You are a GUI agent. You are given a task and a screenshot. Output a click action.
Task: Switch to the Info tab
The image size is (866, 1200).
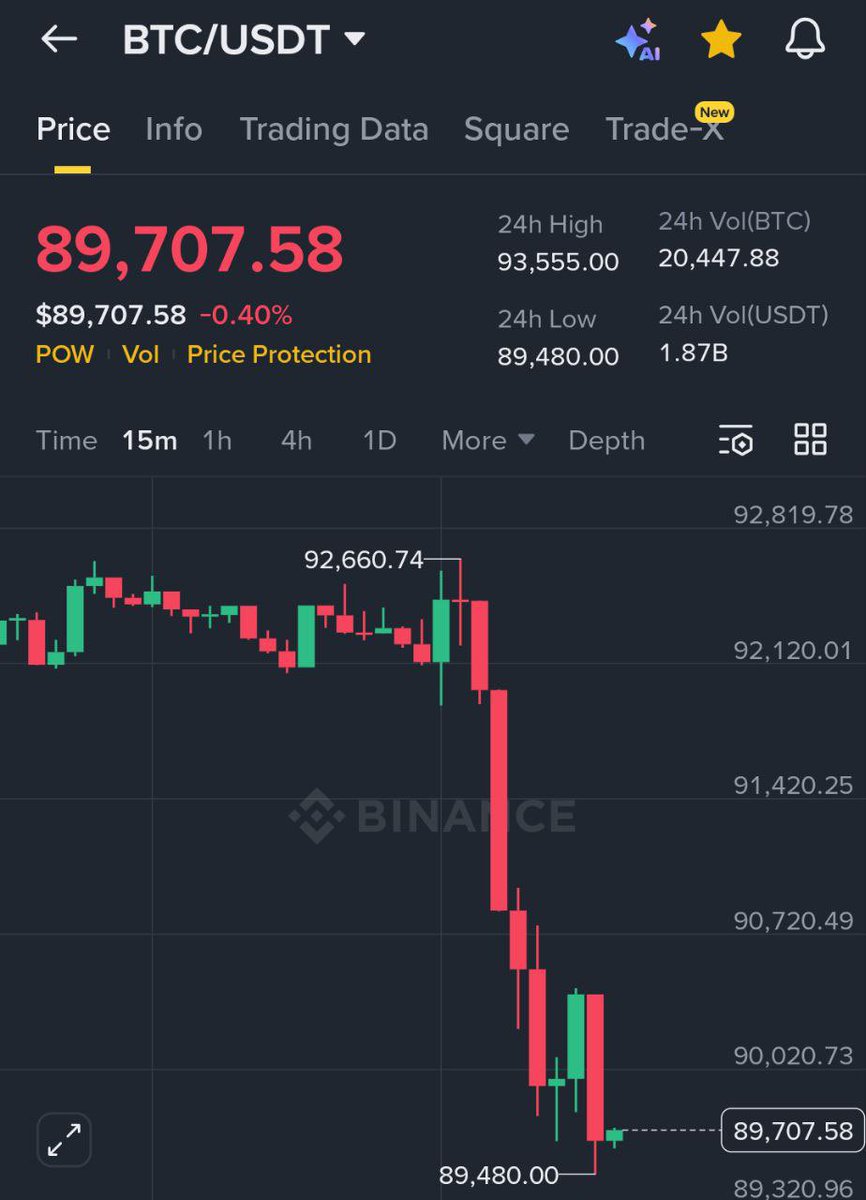coord(173,129)
